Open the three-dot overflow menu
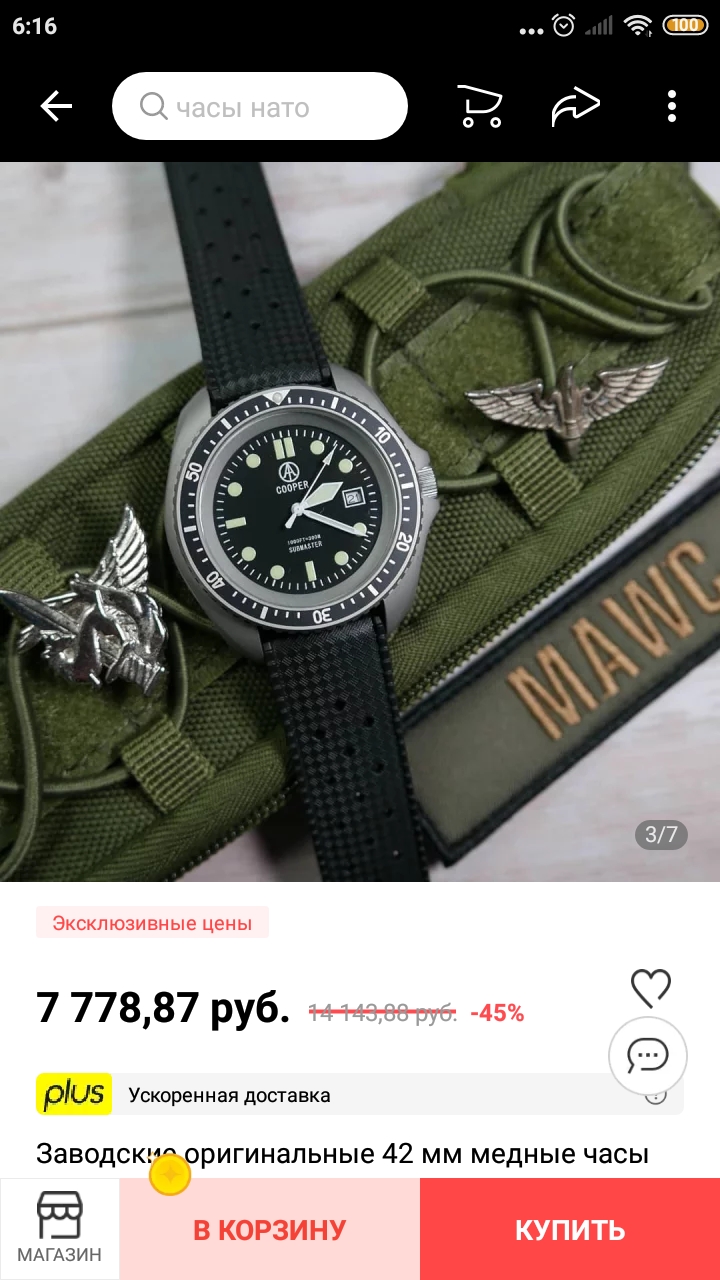Viewport: 720px width, 1280px height. click(x=672, y=107)
